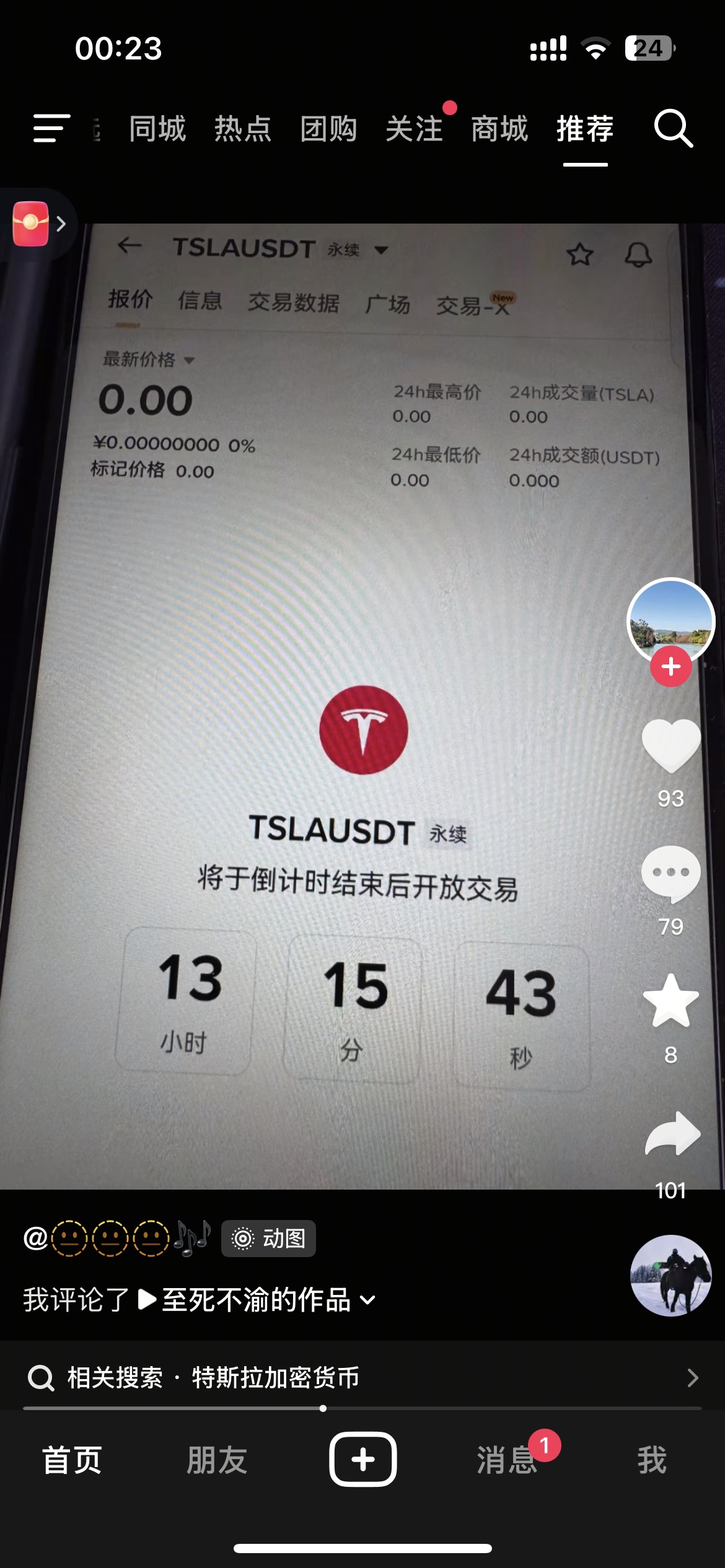Switch to the 同城 tab
Screen dimensions: 725x1568
pyautogui.click(x=157, y=129)
